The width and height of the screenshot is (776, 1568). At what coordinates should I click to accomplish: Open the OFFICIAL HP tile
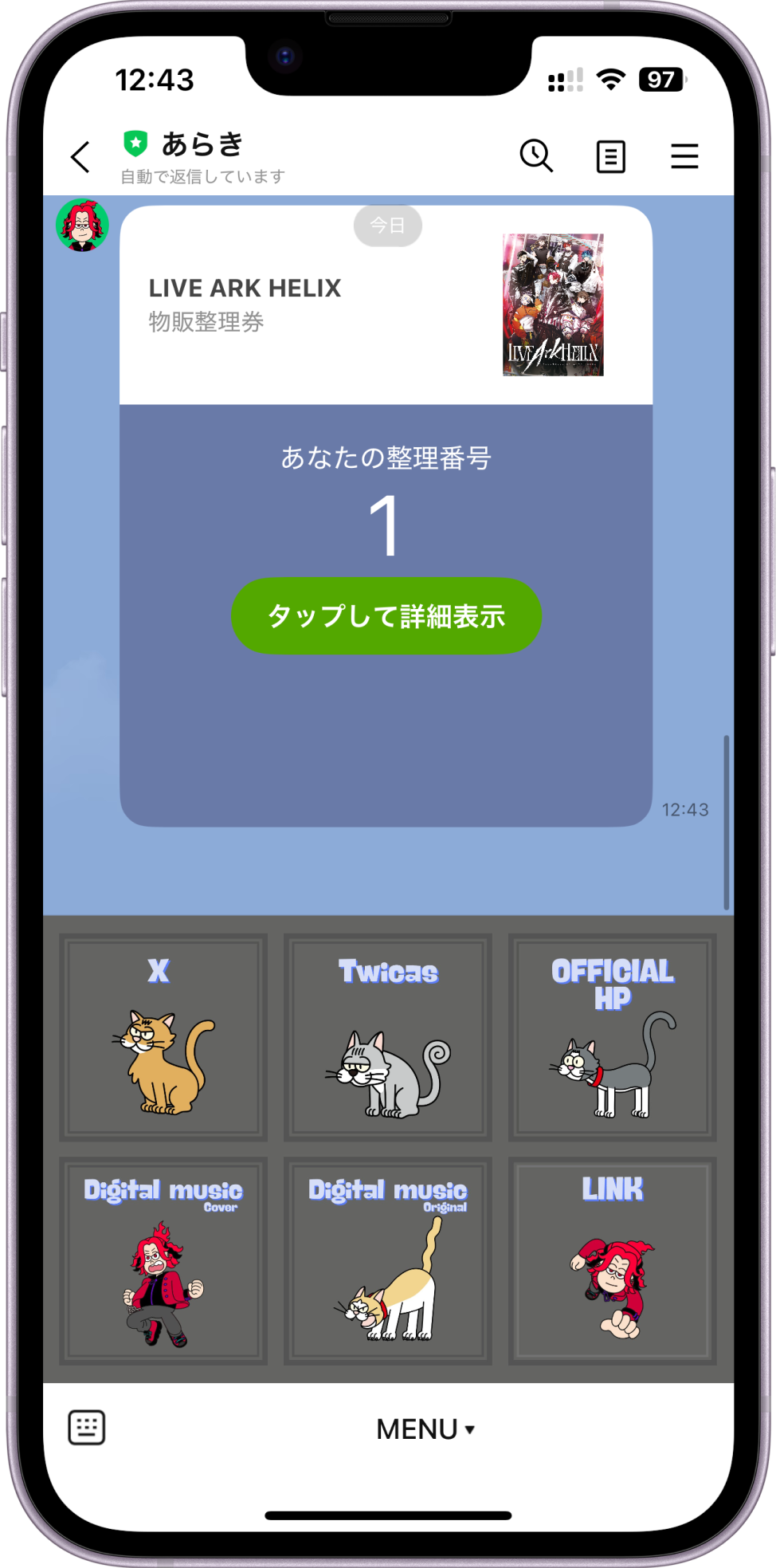[612, 1038]
